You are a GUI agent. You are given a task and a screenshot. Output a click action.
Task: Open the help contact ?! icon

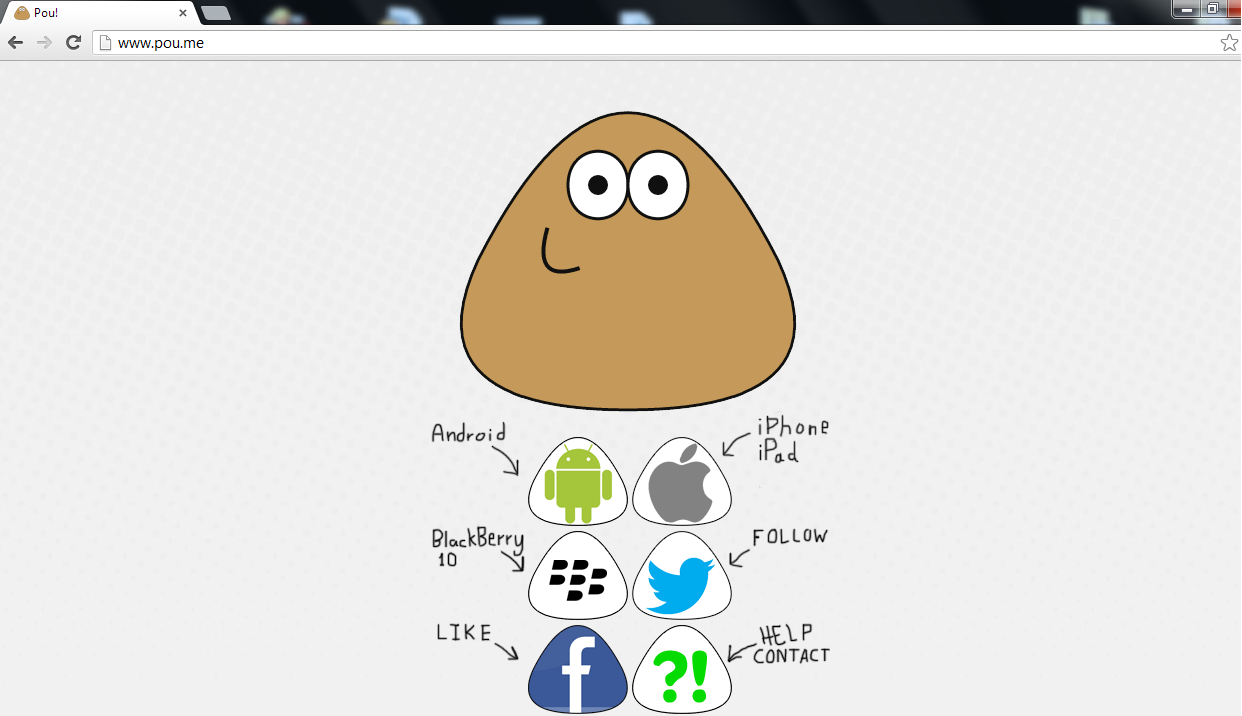[x=682, y=671]
